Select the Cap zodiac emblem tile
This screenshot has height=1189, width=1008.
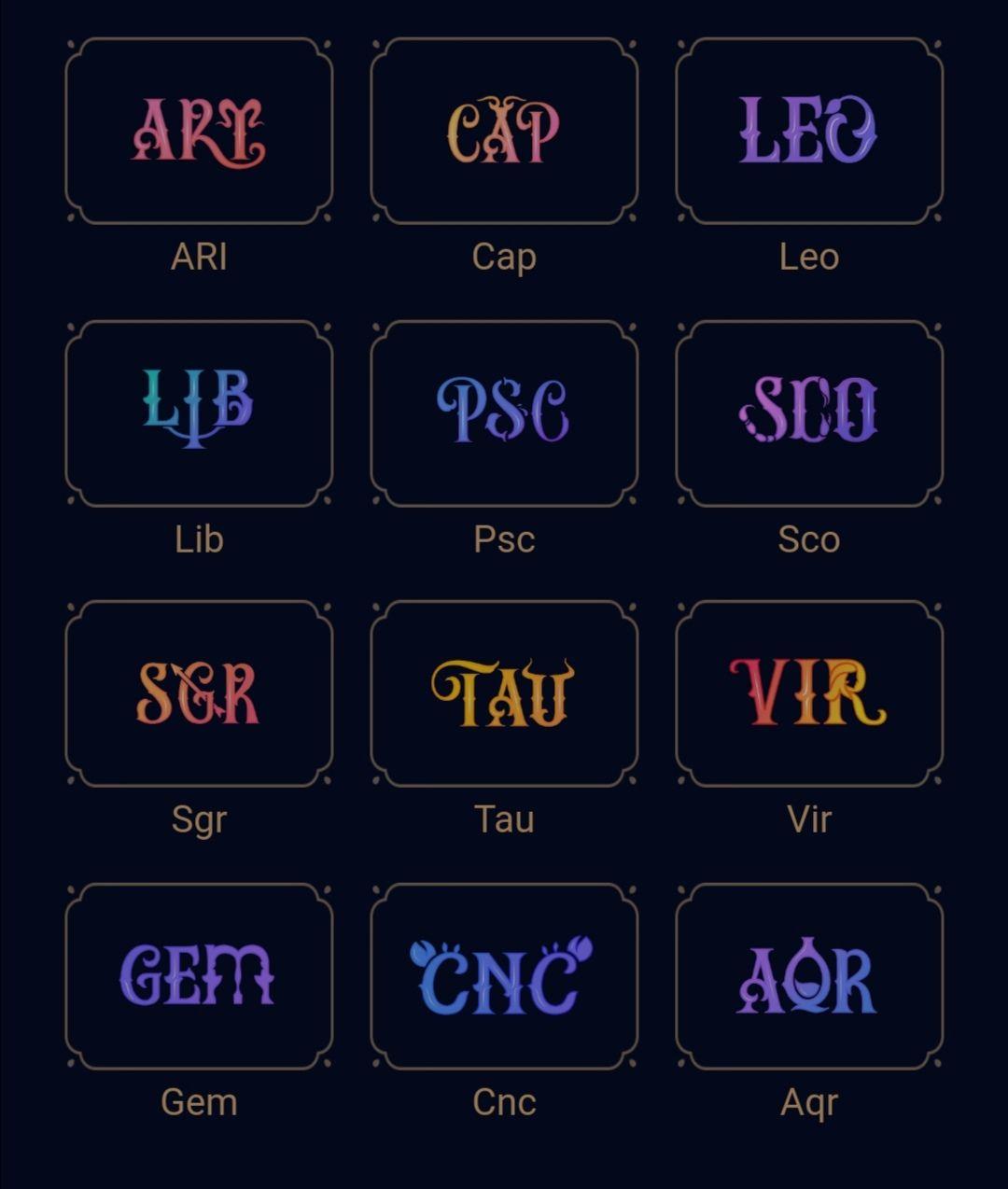[x=504, y=131]
